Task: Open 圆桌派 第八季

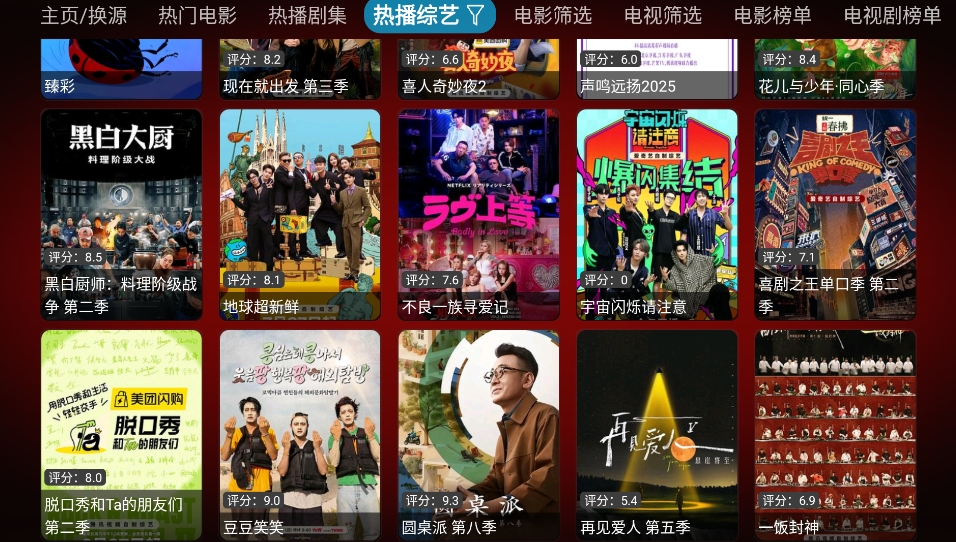Action: pos(478,435)
